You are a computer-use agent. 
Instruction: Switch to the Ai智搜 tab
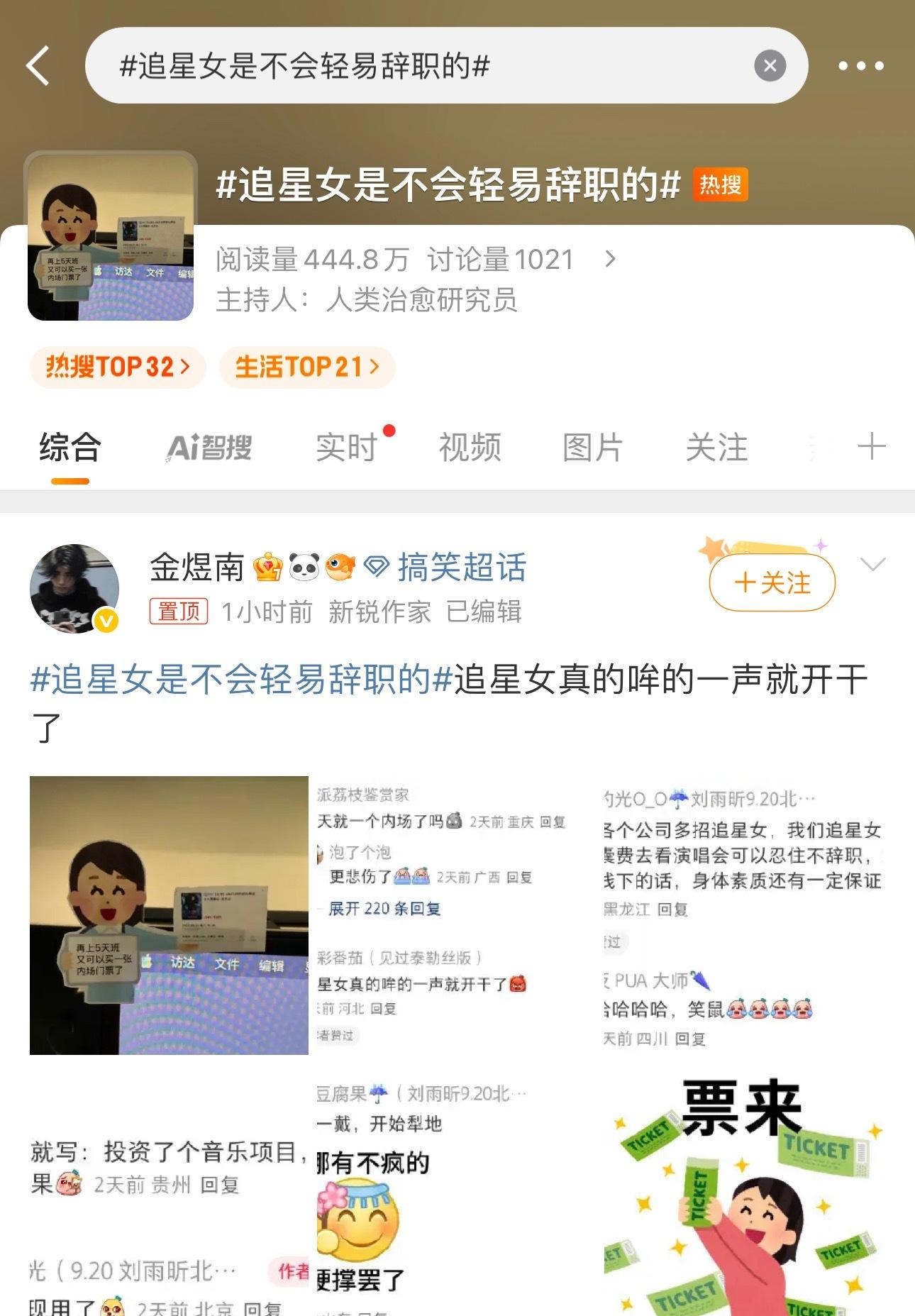click(209, 448)
